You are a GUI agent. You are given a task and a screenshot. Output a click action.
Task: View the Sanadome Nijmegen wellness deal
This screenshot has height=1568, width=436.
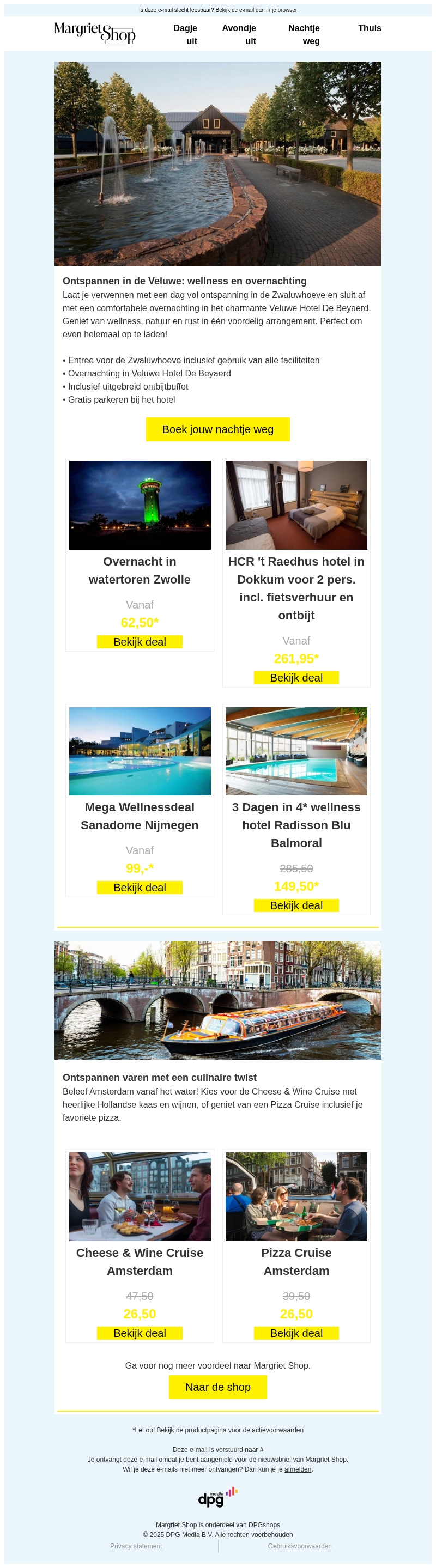(140, 888)
